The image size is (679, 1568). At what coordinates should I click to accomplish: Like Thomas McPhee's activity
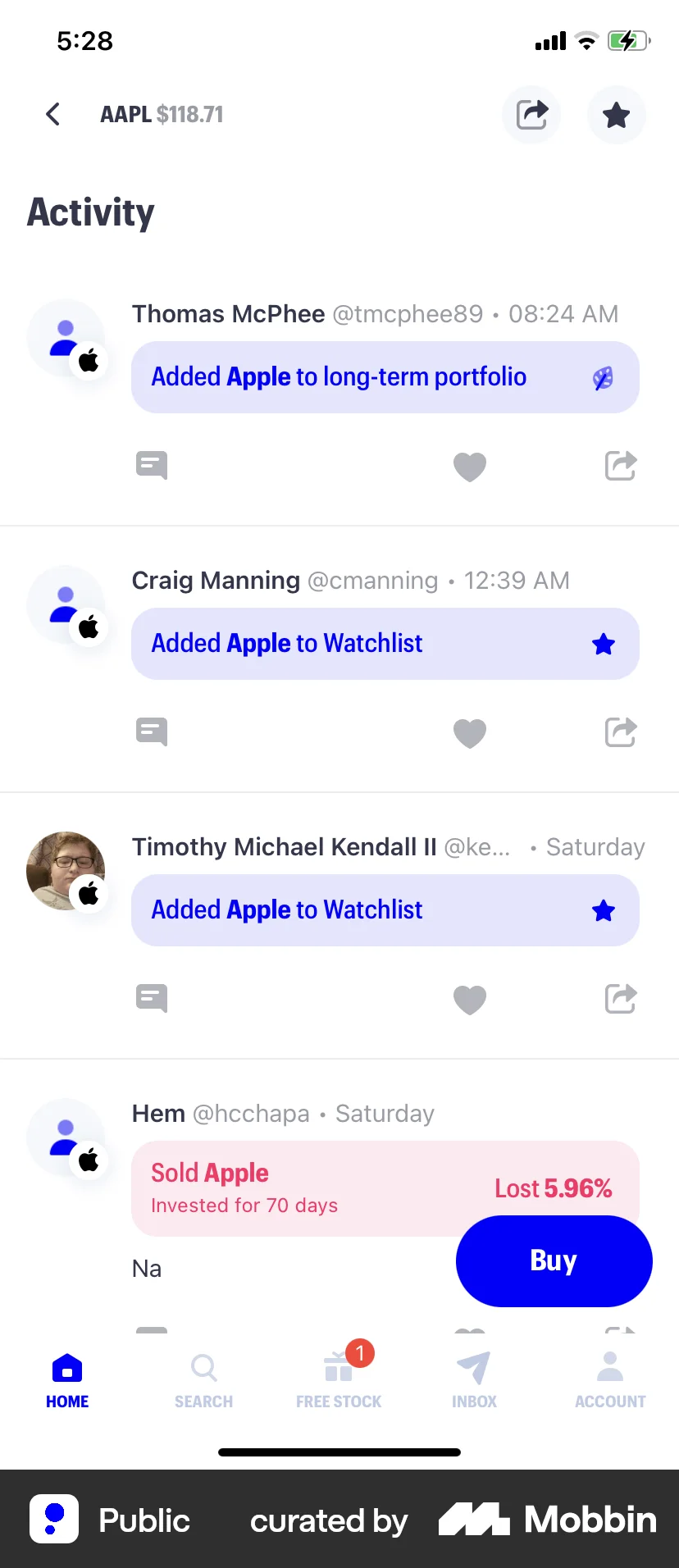470,467
